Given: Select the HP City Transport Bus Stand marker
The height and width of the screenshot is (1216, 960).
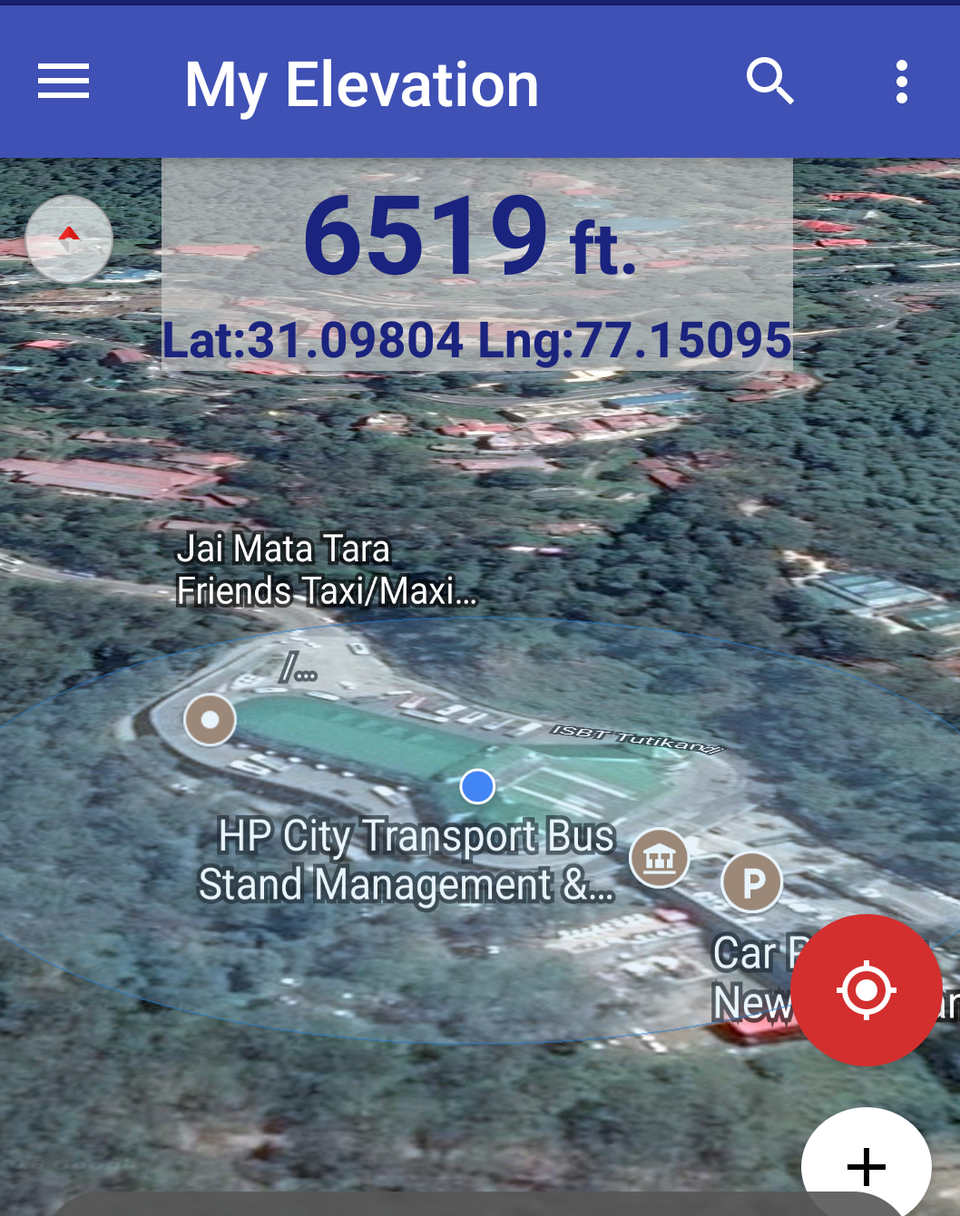Looking at the screenshot, I should click(x=659, y=858).
